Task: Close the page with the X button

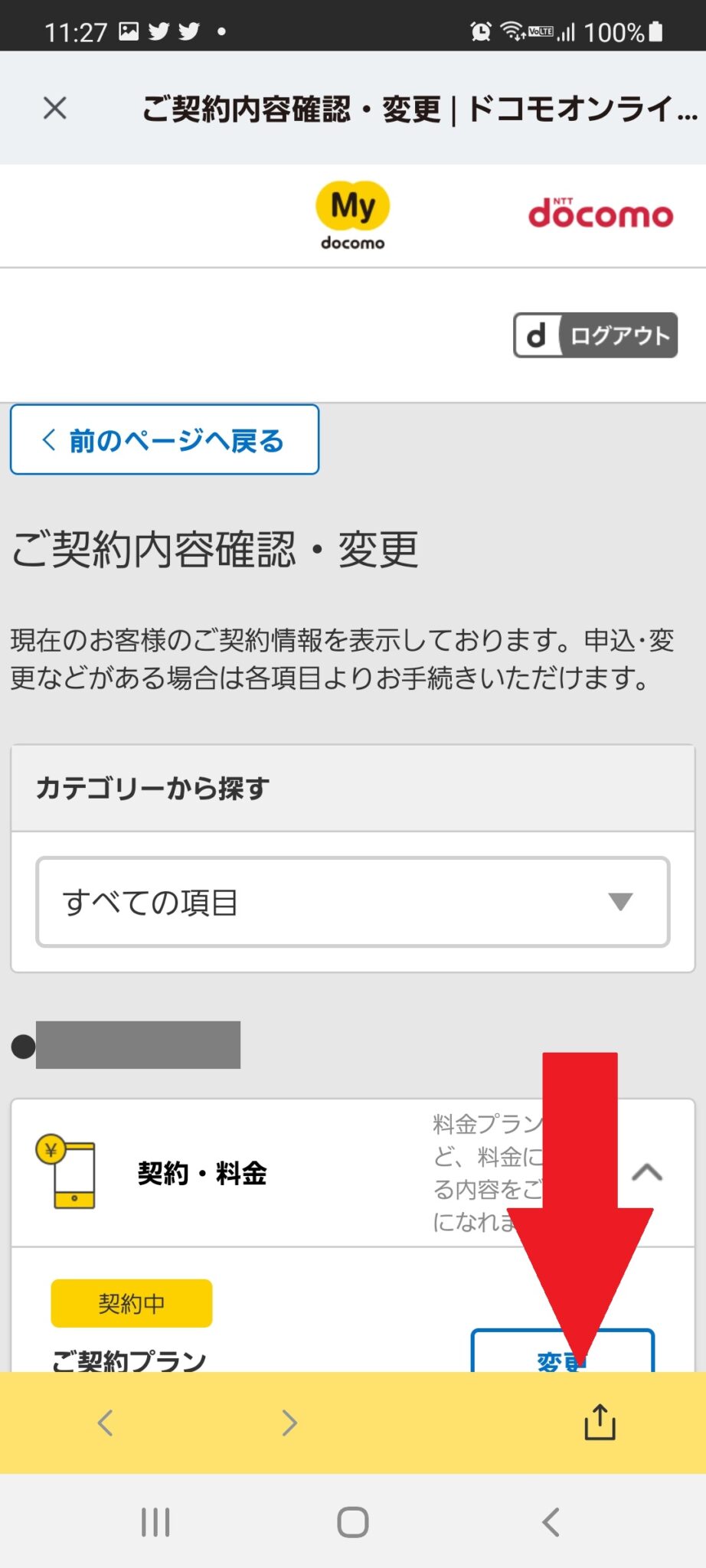Action: (54, 107)
